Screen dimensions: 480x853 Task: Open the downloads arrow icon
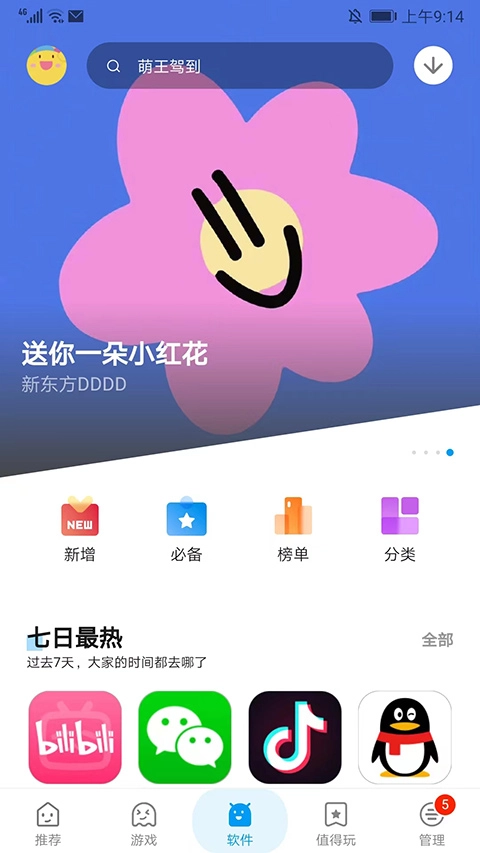click(x=433, y=66)
